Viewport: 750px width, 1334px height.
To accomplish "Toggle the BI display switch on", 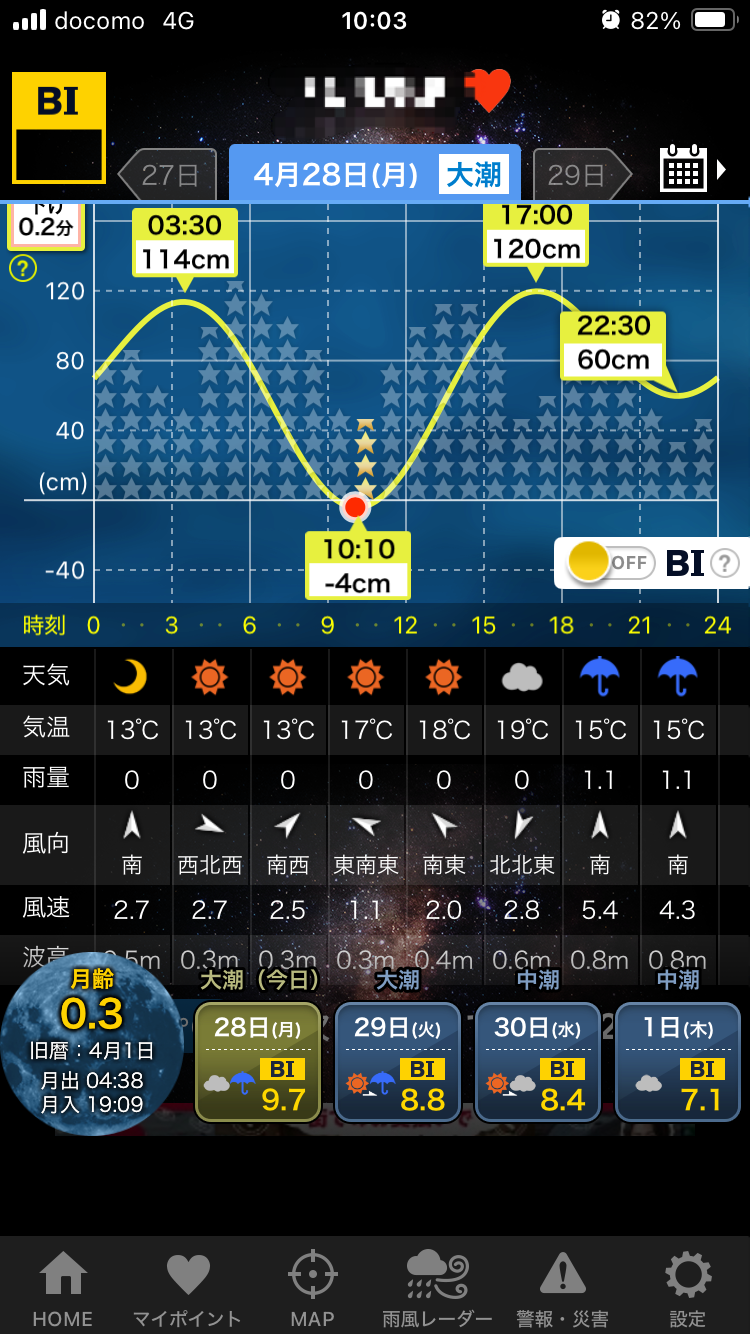I will [x=610, y=563].
